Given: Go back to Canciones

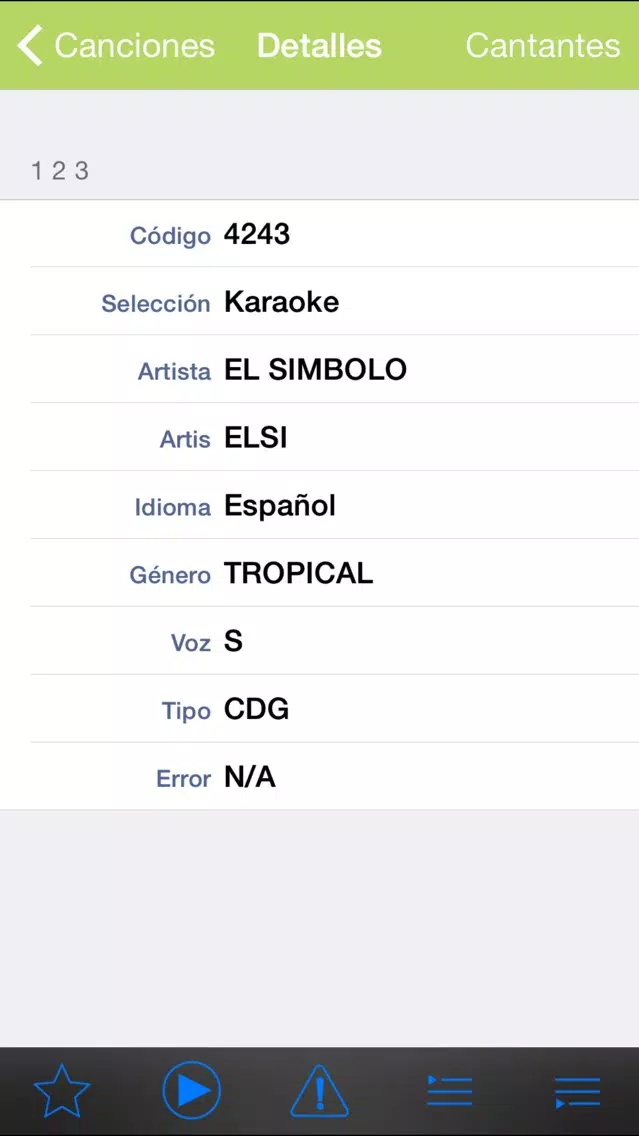Looking at the screenshot, I should coord(116,46).
